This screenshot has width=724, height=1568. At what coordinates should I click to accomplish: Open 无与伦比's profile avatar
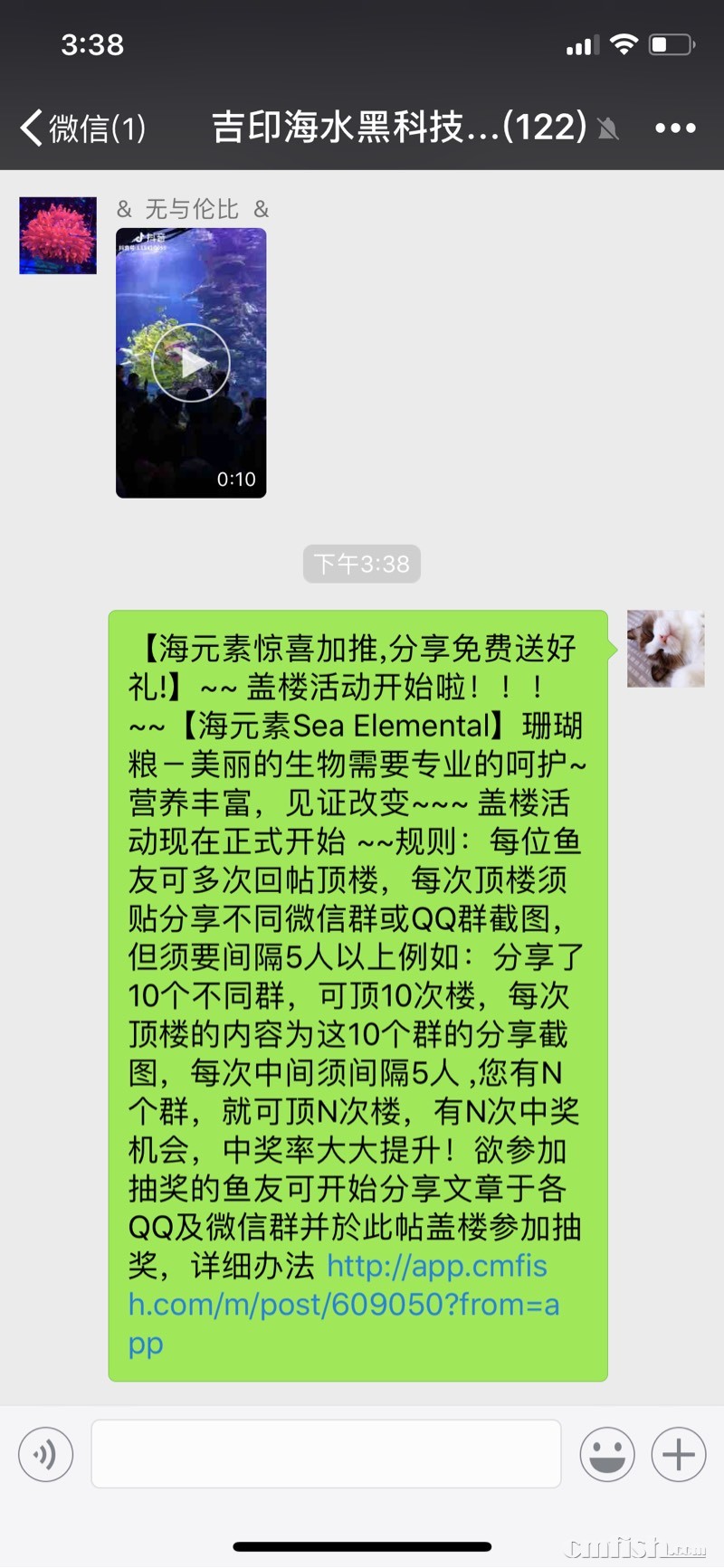58,235
